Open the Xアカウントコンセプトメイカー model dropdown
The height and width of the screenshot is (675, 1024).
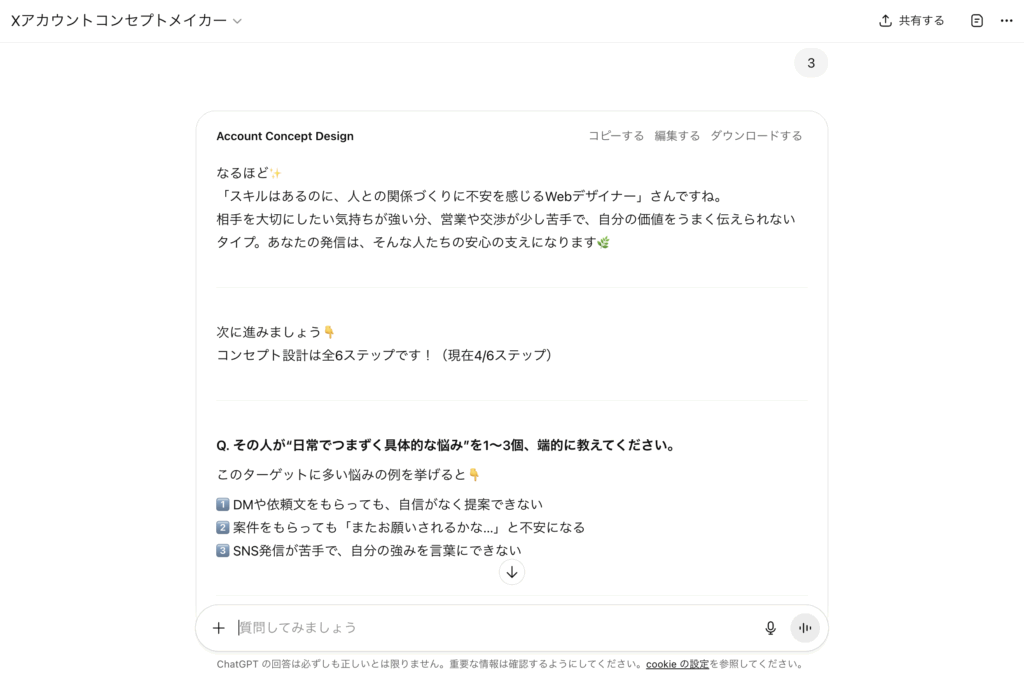click(x=126, y=21)
